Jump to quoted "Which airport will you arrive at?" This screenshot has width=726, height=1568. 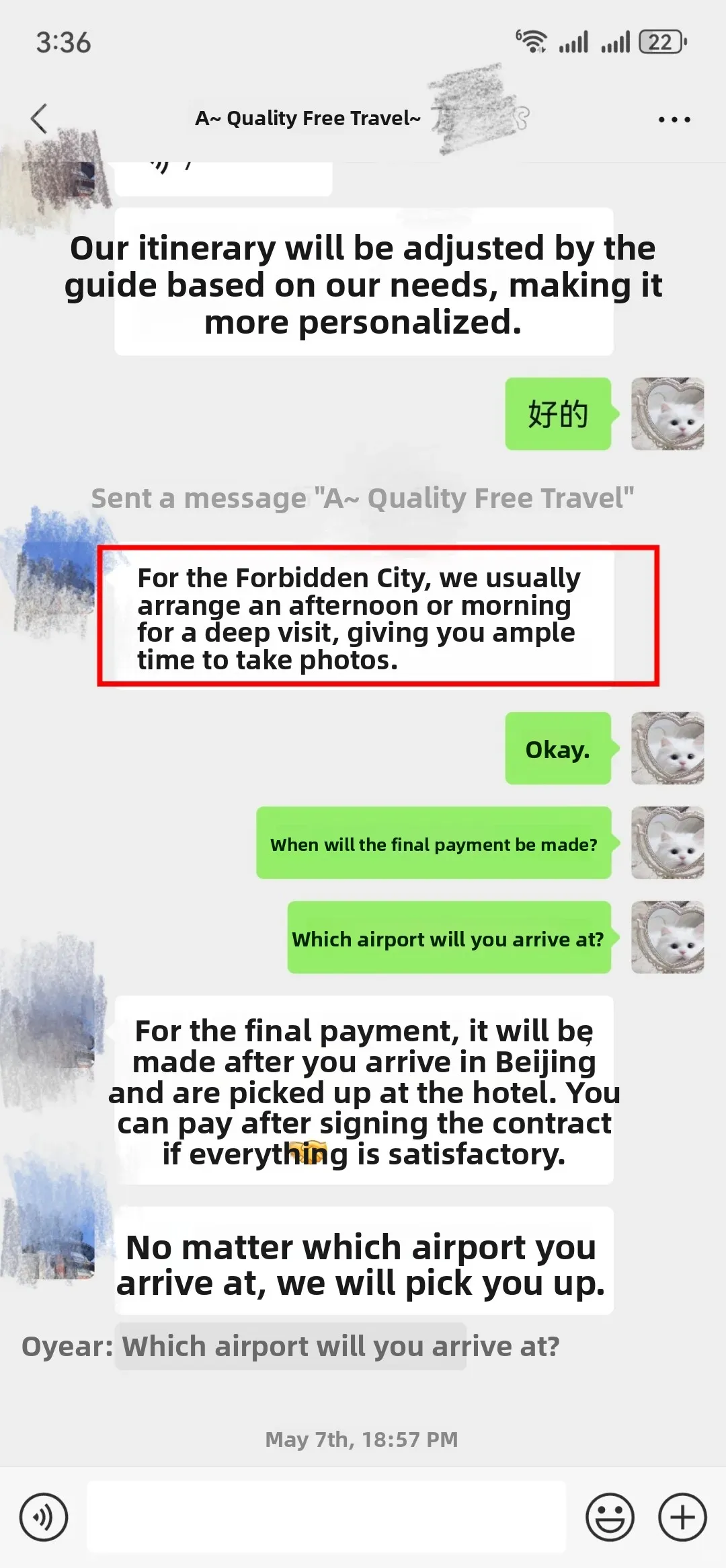click(290, 1346)
